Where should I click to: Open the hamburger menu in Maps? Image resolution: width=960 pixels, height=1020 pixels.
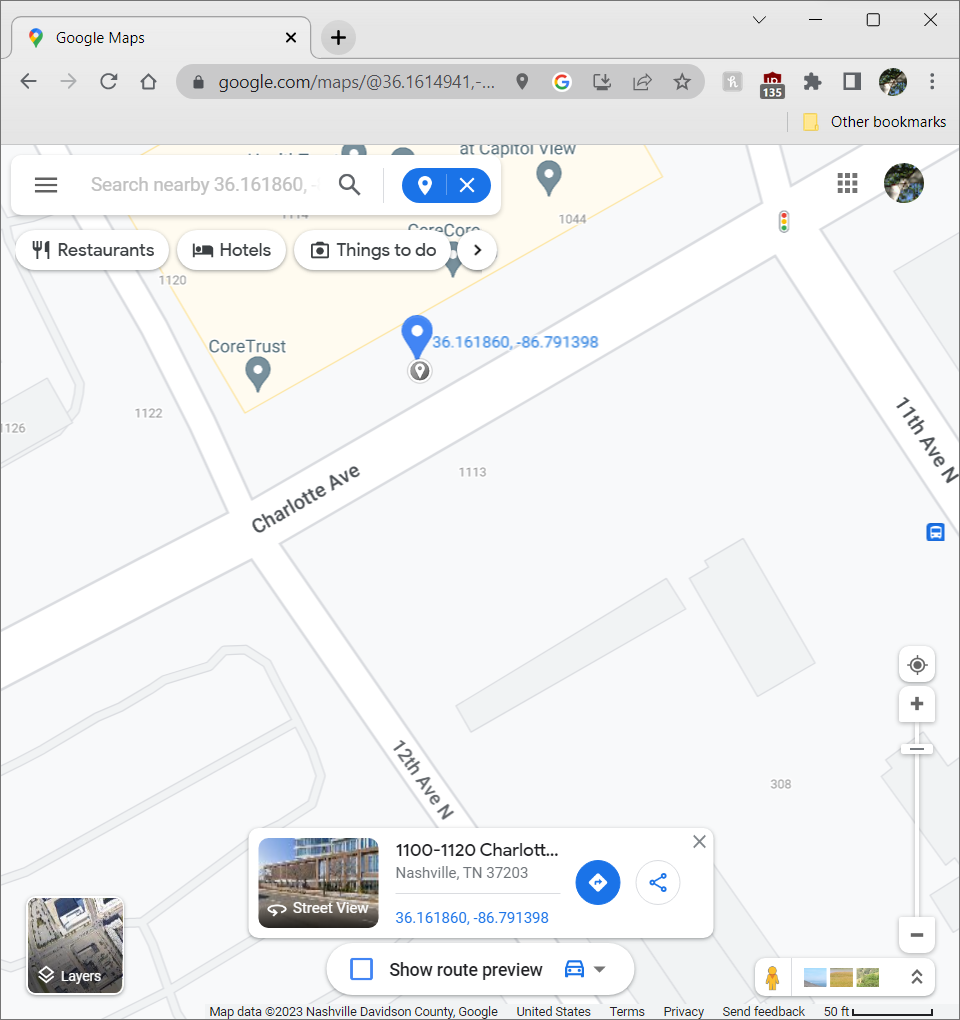coord(46,185)
